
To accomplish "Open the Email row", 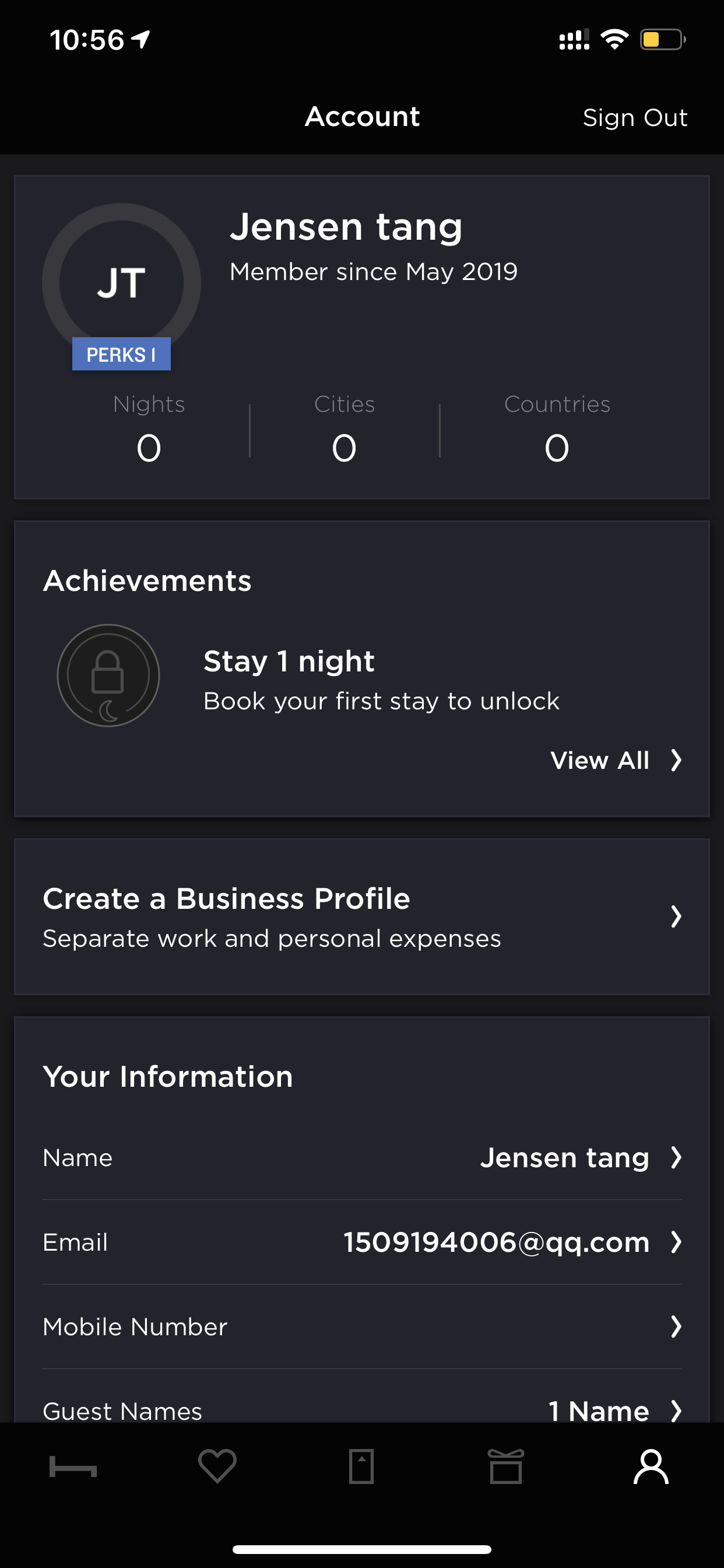I will [362, 1242].
